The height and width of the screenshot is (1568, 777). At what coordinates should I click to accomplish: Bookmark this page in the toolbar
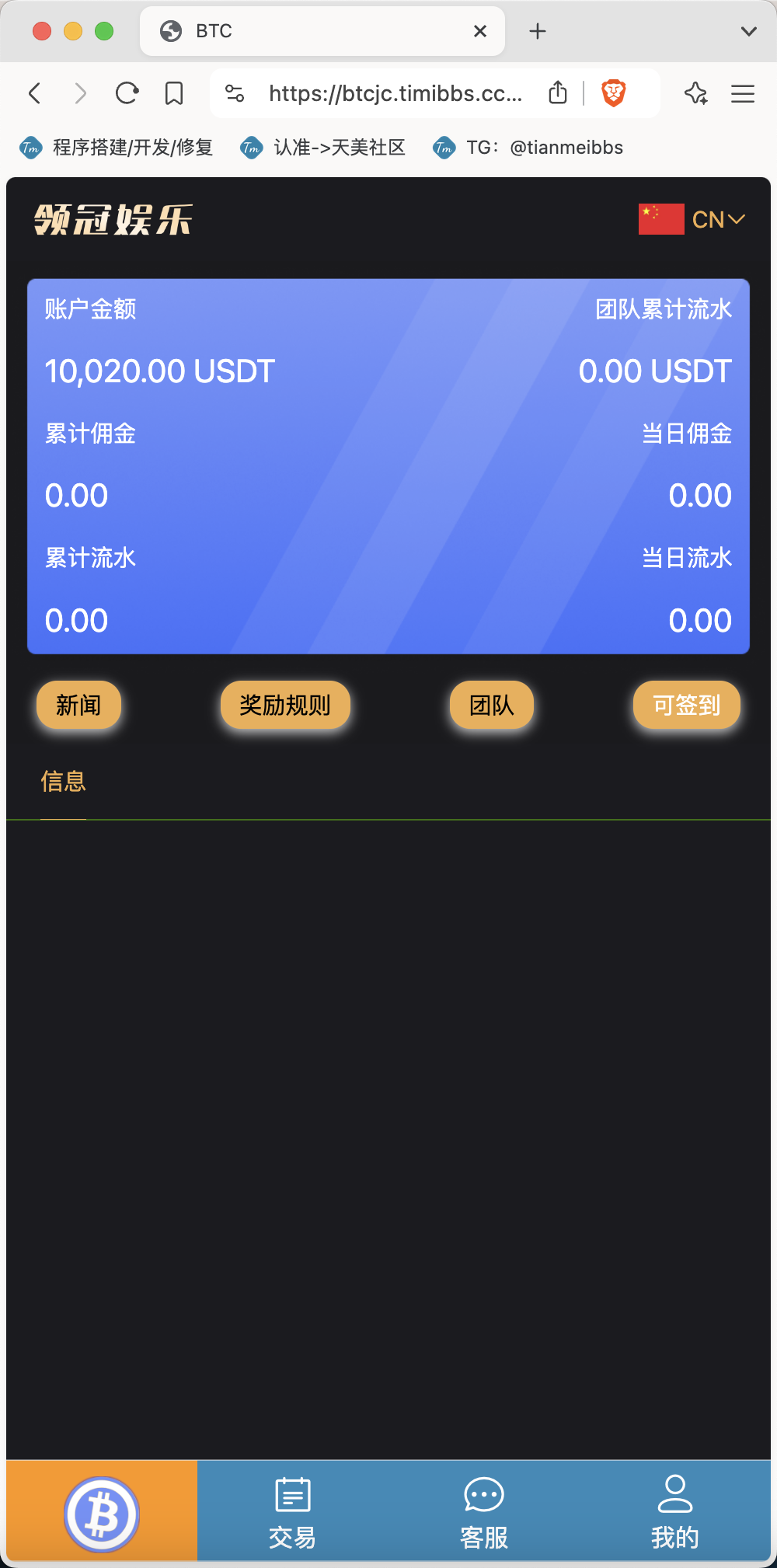coord(174,94)
